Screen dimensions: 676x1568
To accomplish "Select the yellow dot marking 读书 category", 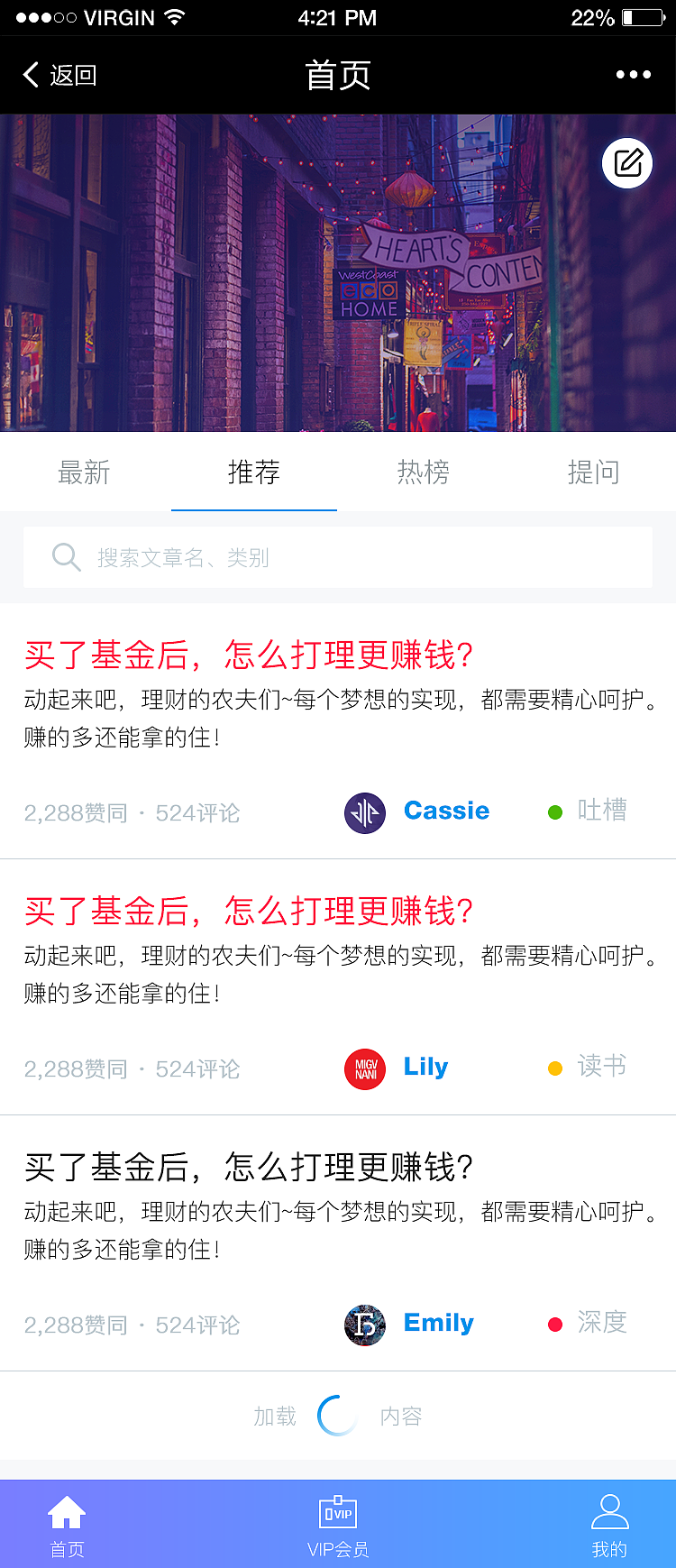I will point(554,1069).
